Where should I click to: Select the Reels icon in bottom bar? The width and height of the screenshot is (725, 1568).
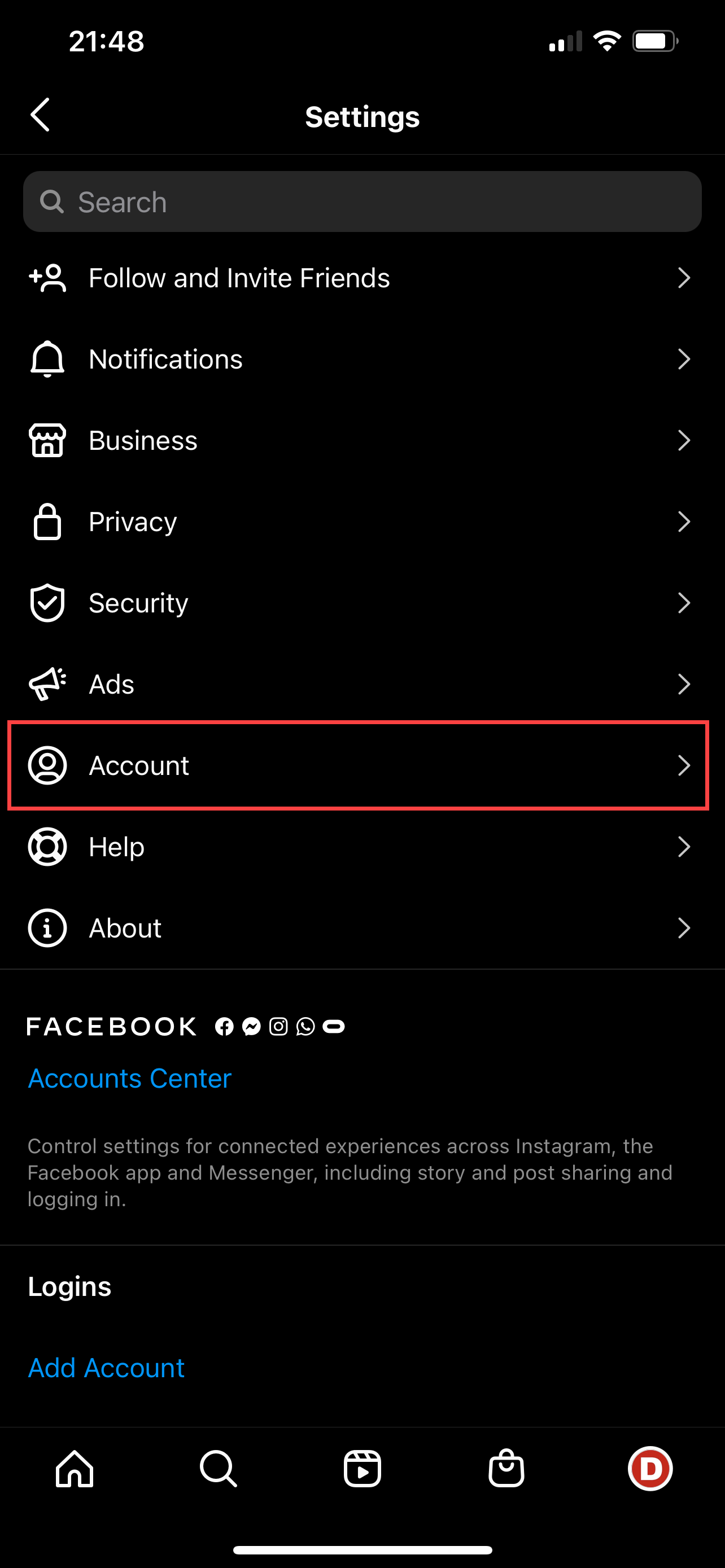[x=362, y=1468]
